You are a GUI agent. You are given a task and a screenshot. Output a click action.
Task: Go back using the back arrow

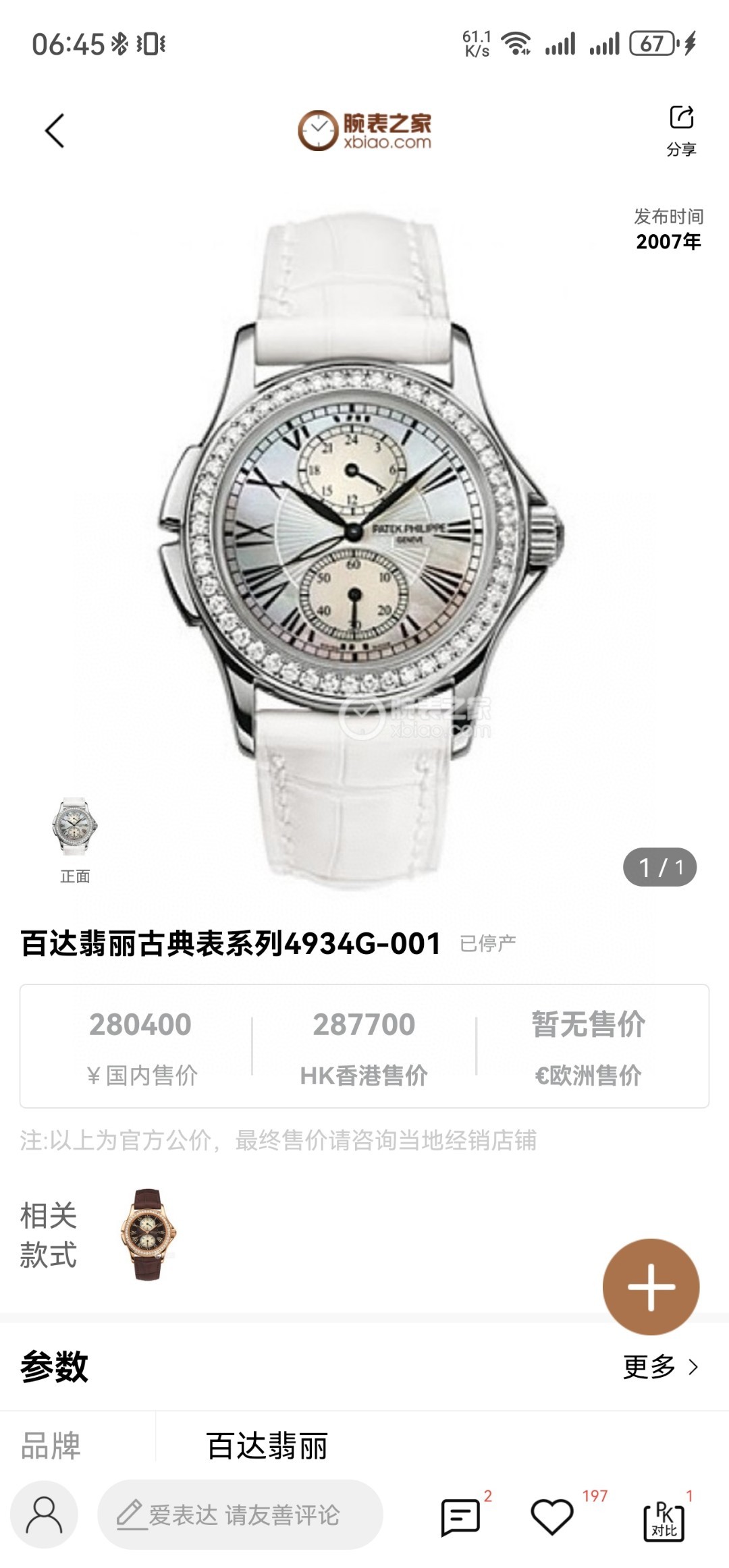click(x=55, y=130)
